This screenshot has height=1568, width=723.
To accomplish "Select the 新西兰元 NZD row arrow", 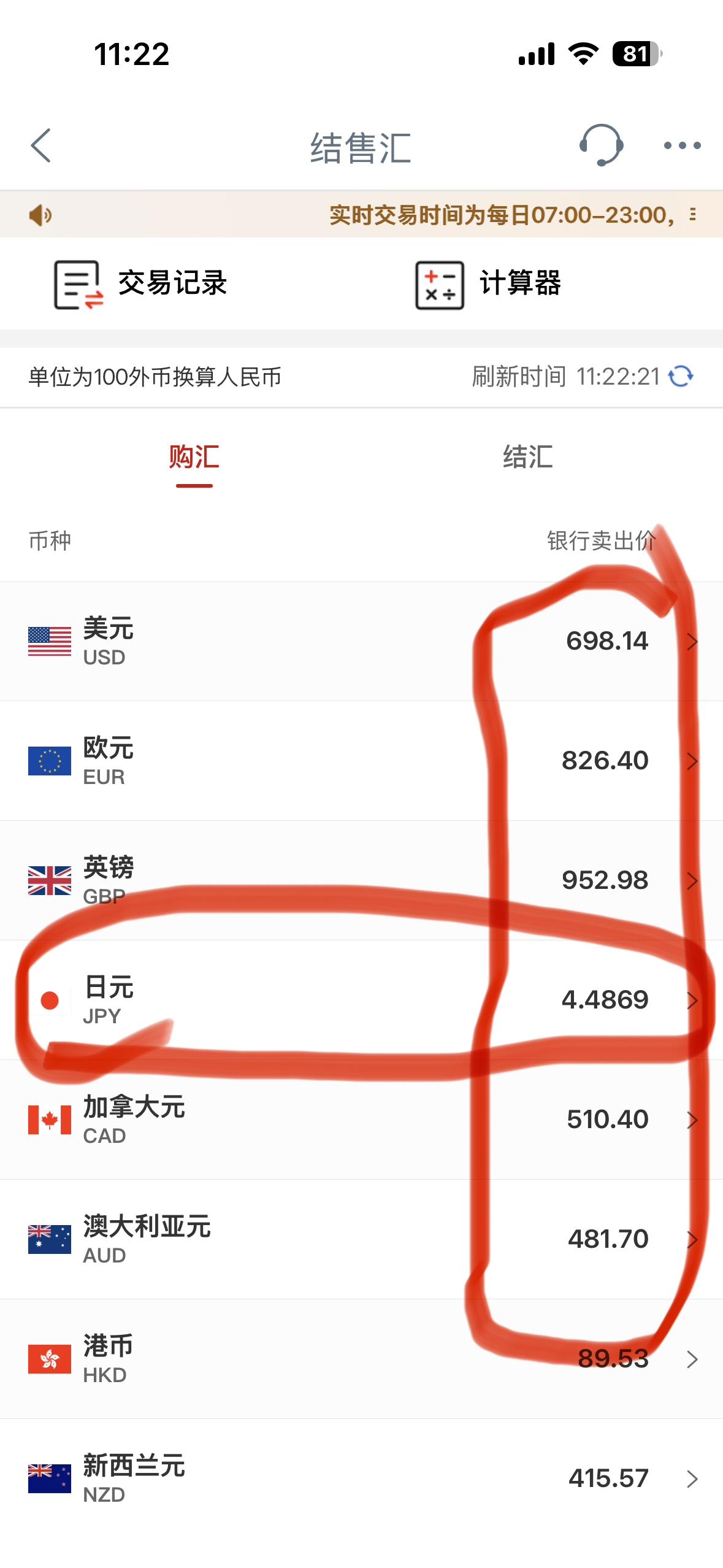I will coord(692,1478).
